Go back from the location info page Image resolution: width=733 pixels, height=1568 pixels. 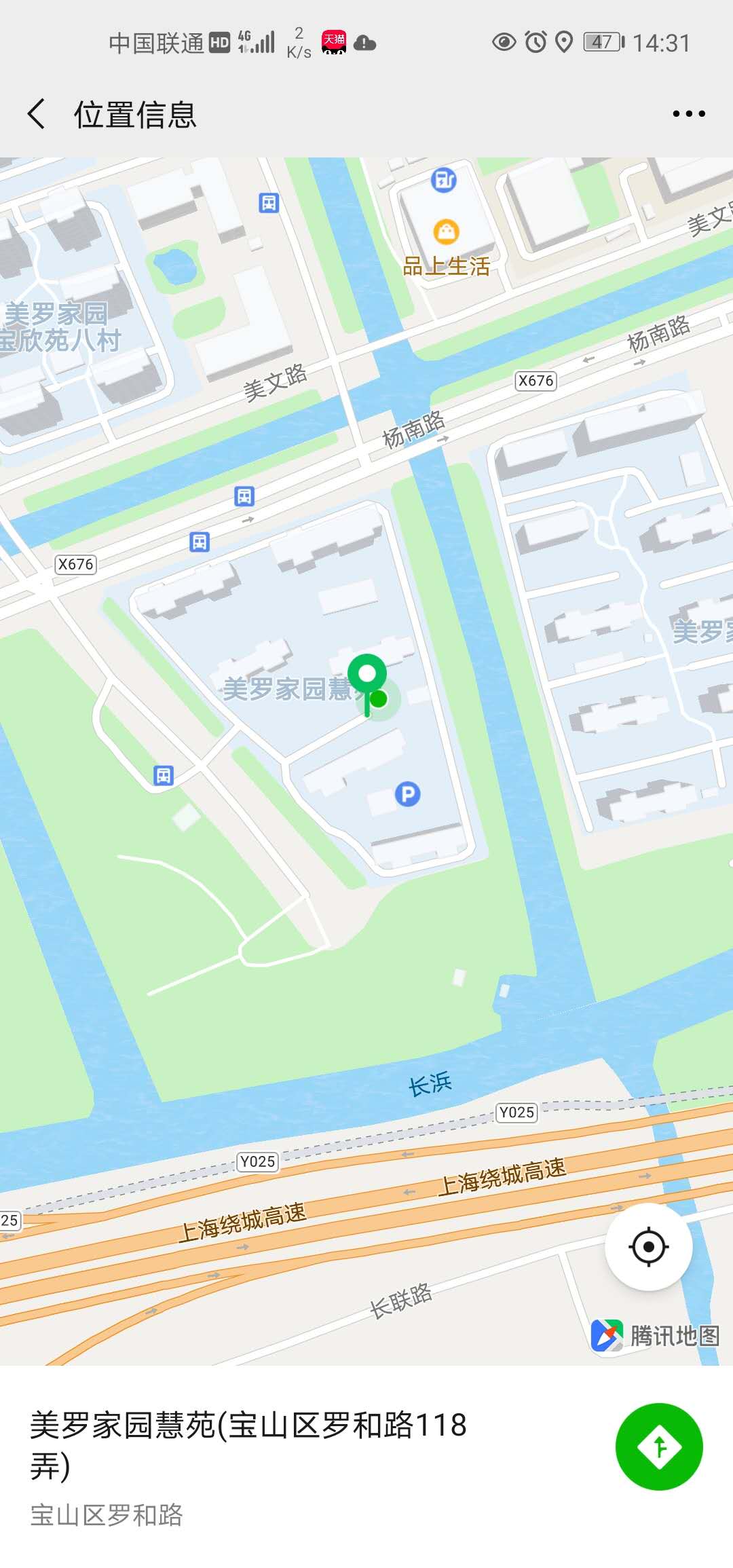(37, 113)
